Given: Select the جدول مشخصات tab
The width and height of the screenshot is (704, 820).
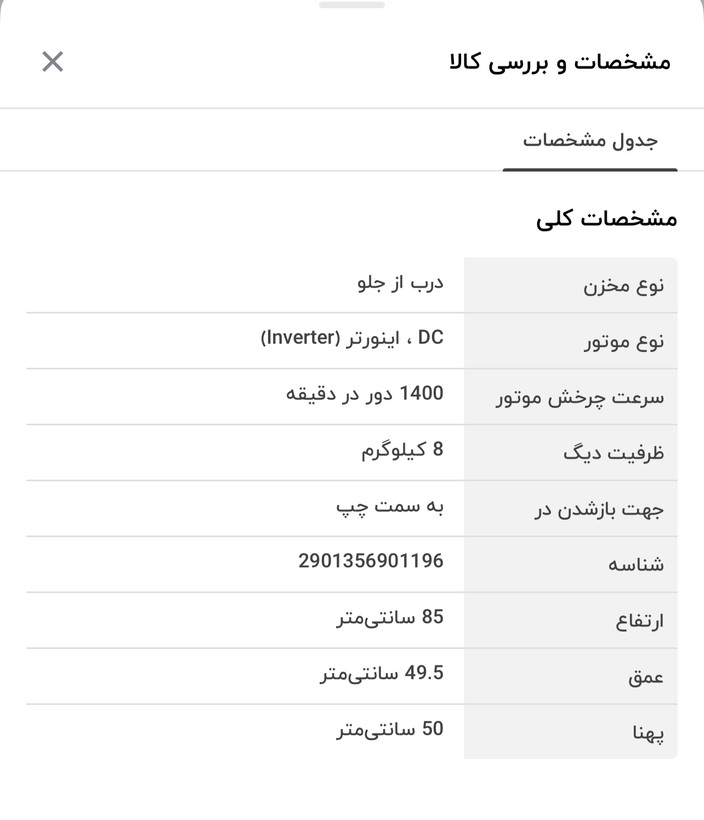Looking at the screenshot, I should coord(590,140).
